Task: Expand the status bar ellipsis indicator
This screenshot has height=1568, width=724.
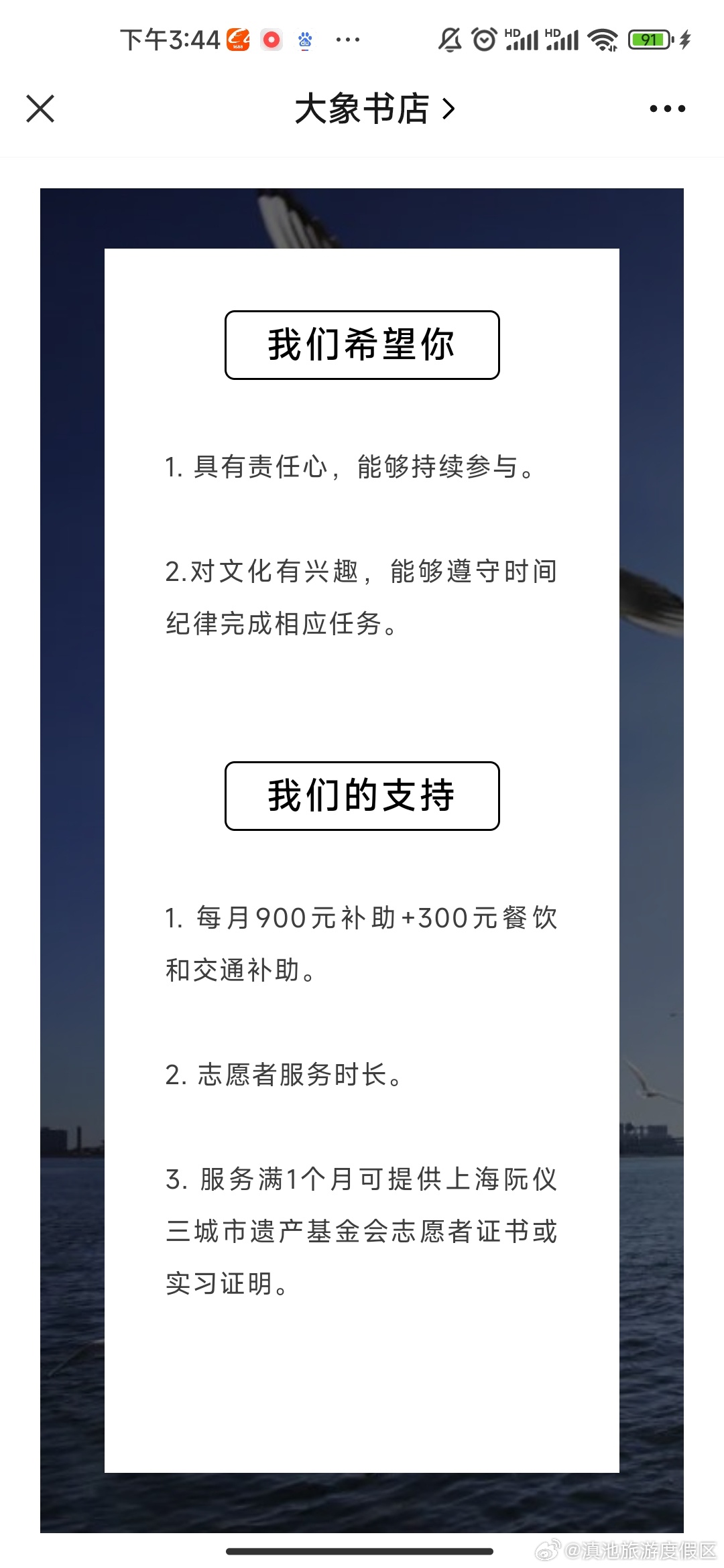Action: click(346, 40)
